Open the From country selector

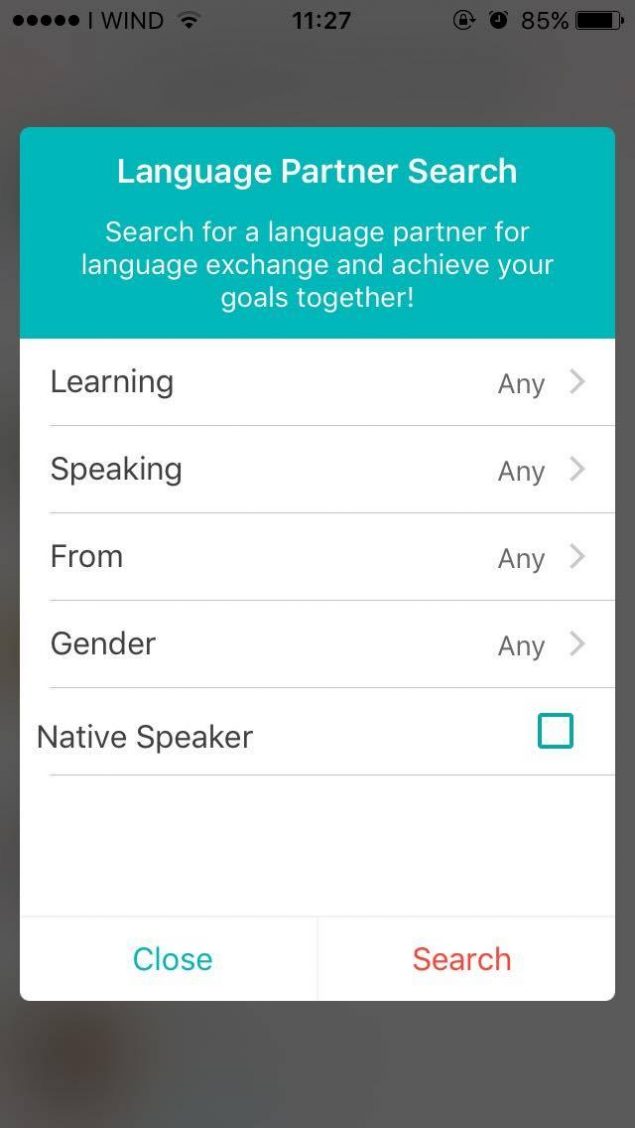(317, 557)
